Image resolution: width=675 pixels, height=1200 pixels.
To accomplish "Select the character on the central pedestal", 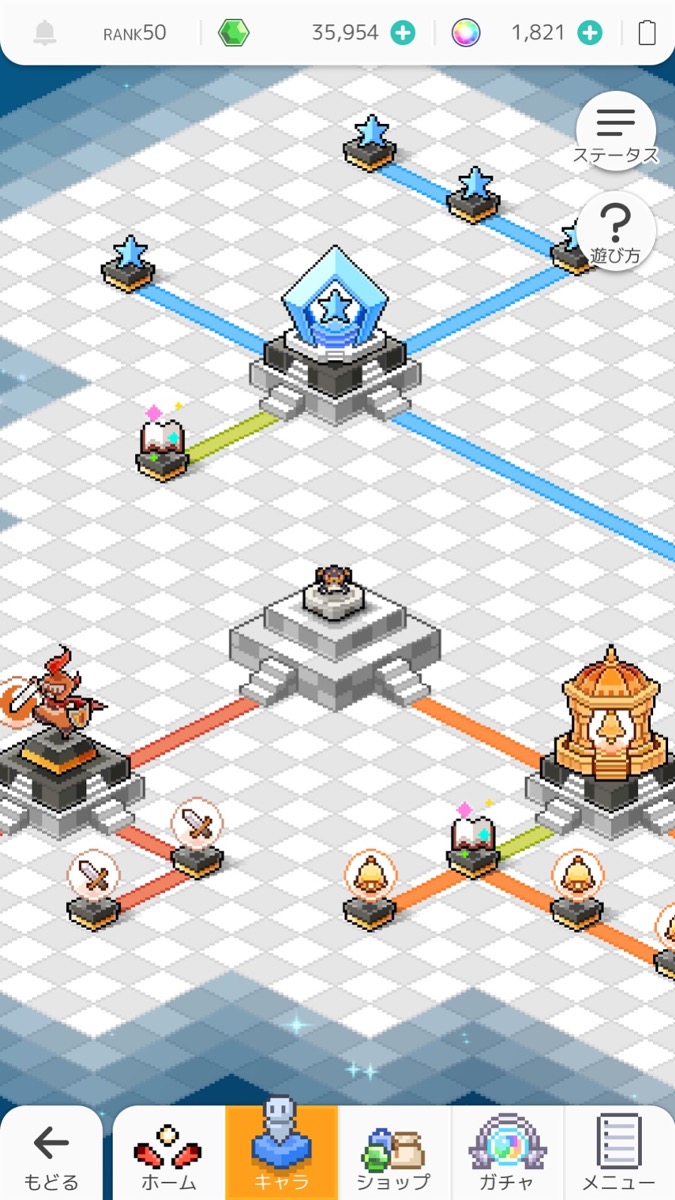I will point(333,589).
